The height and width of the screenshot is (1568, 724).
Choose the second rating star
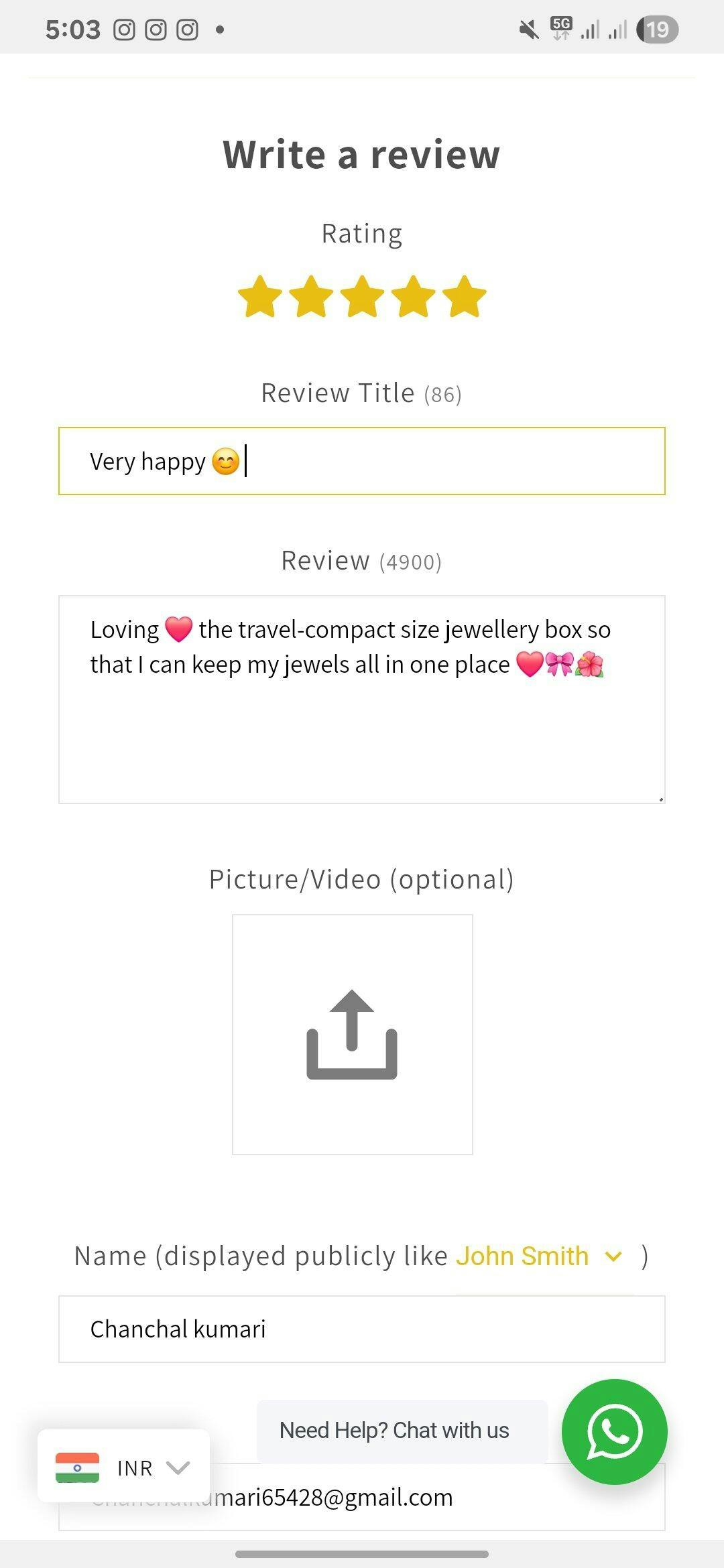(x=311, y=296)
